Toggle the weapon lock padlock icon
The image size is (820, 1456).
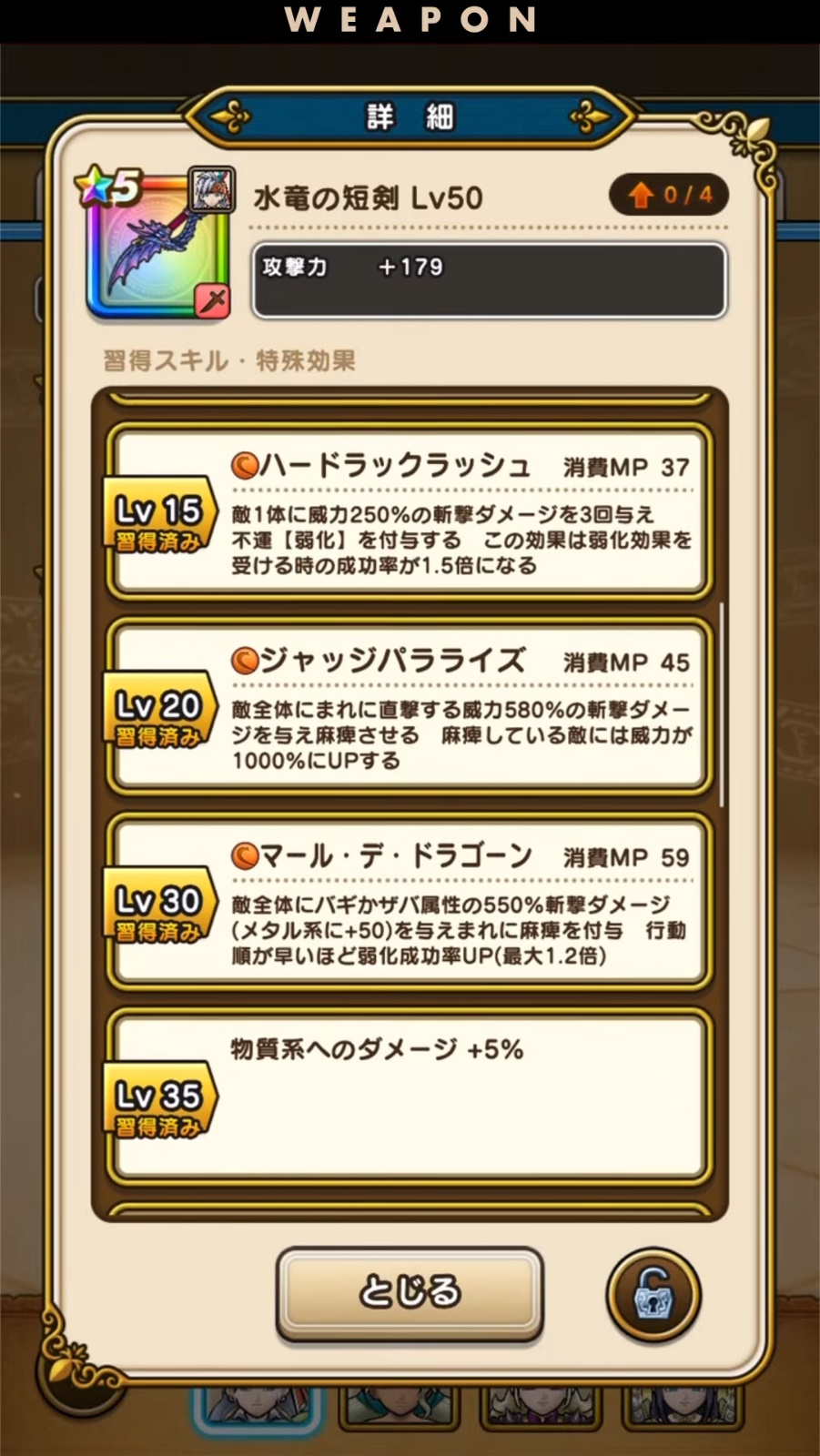(653, 1294)
